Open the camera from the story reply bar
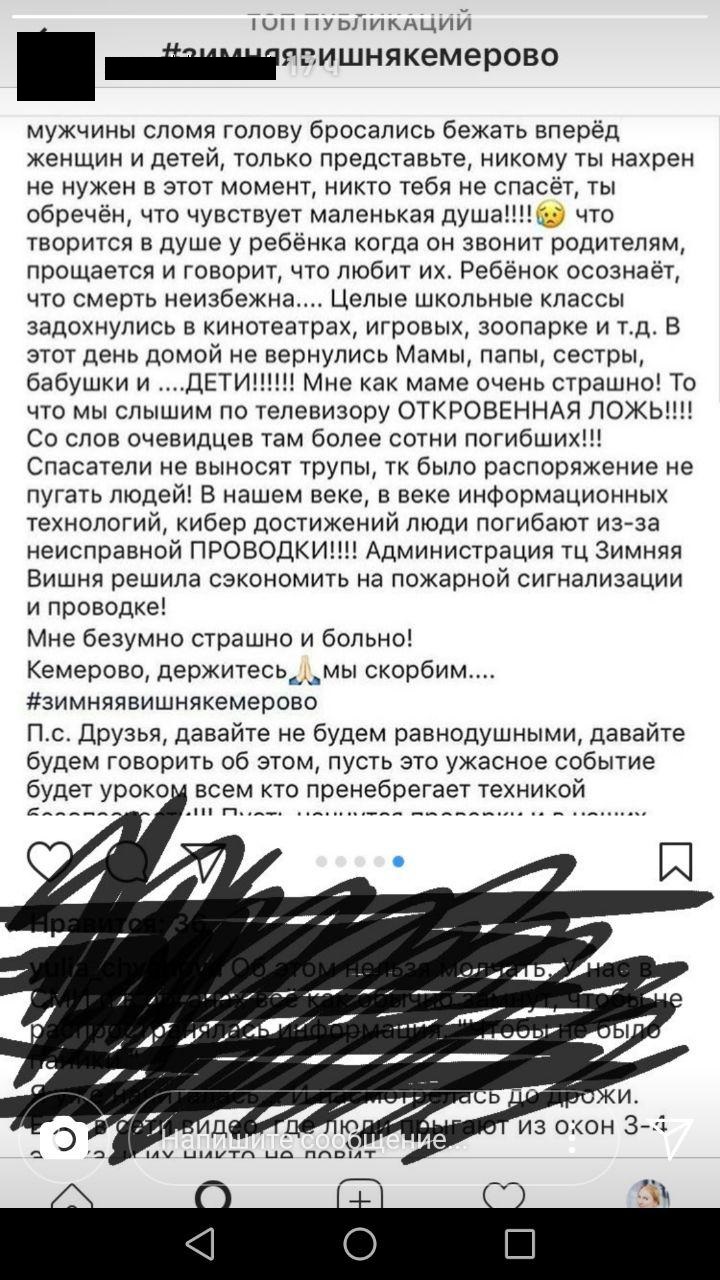Viewport: 720px width, 1280px height. coord(65,1139)
